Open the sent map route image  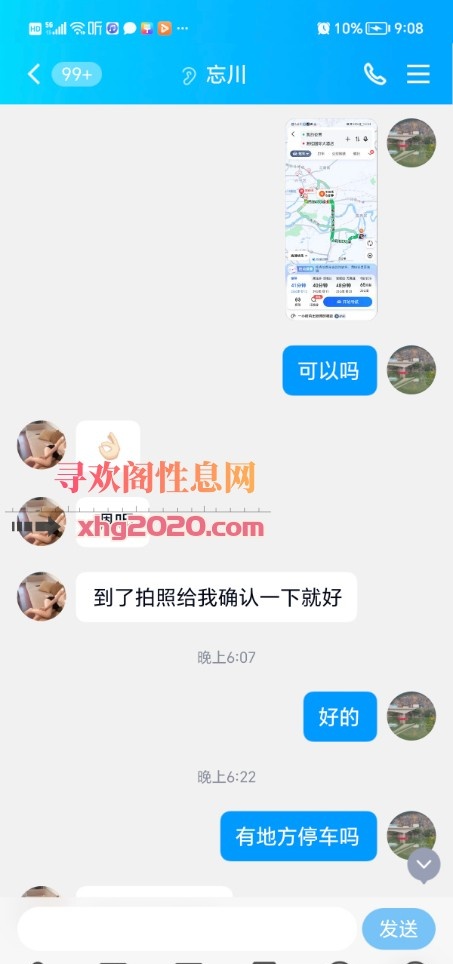332,219
